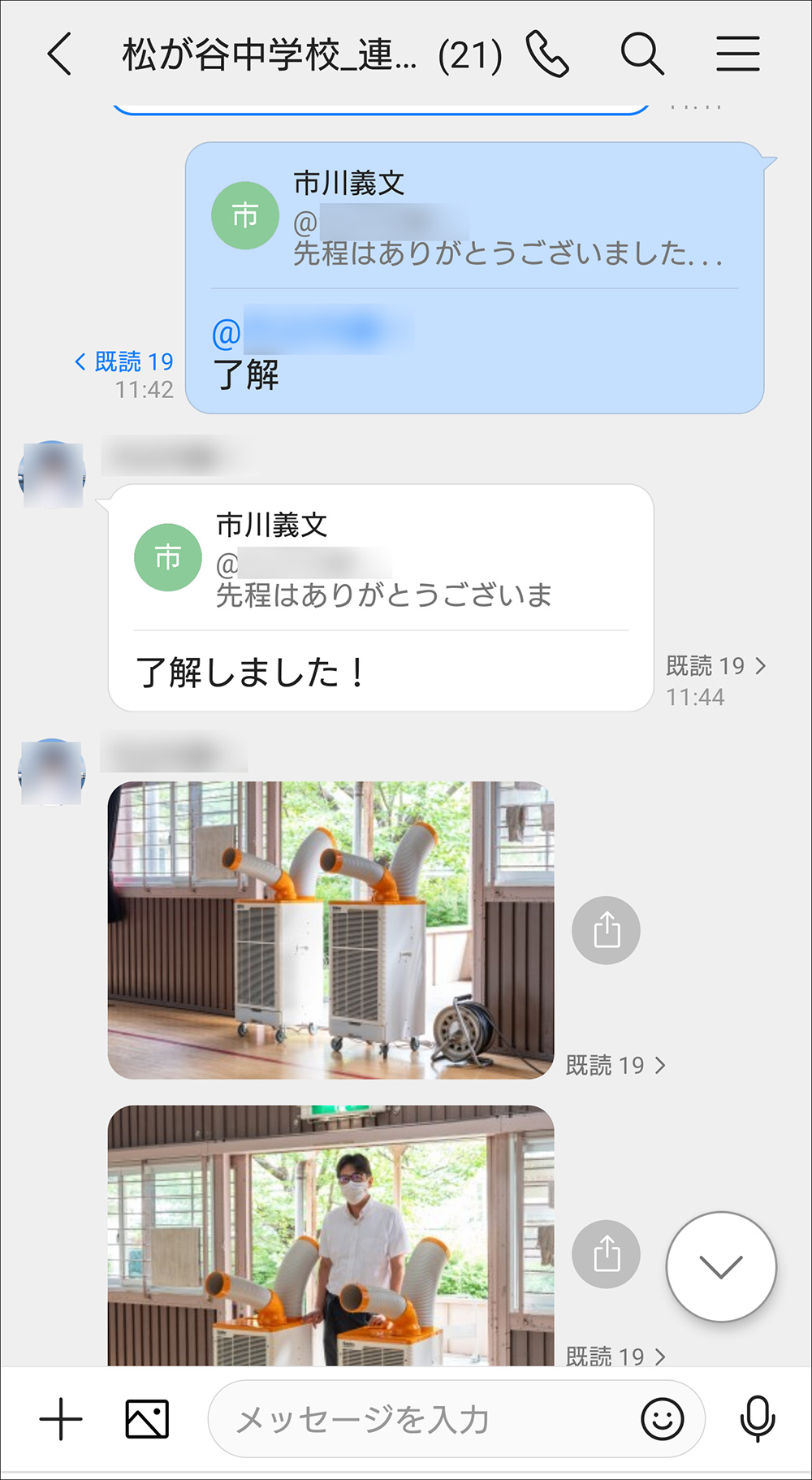Open the image gallery picker
Screen dimensions: 812x1480
(x=147, y=1419)
